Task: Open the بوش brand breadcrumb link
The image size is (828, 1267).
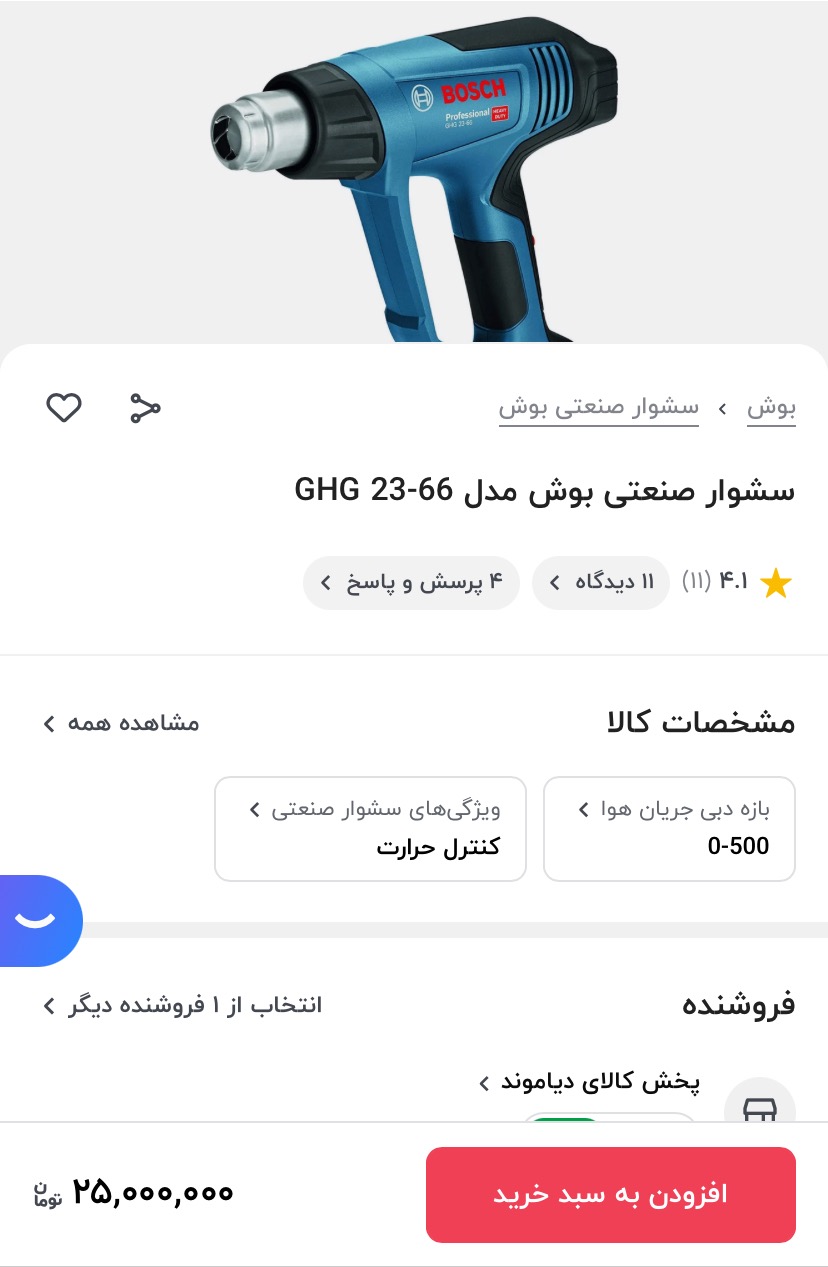Action: (771, 408)
